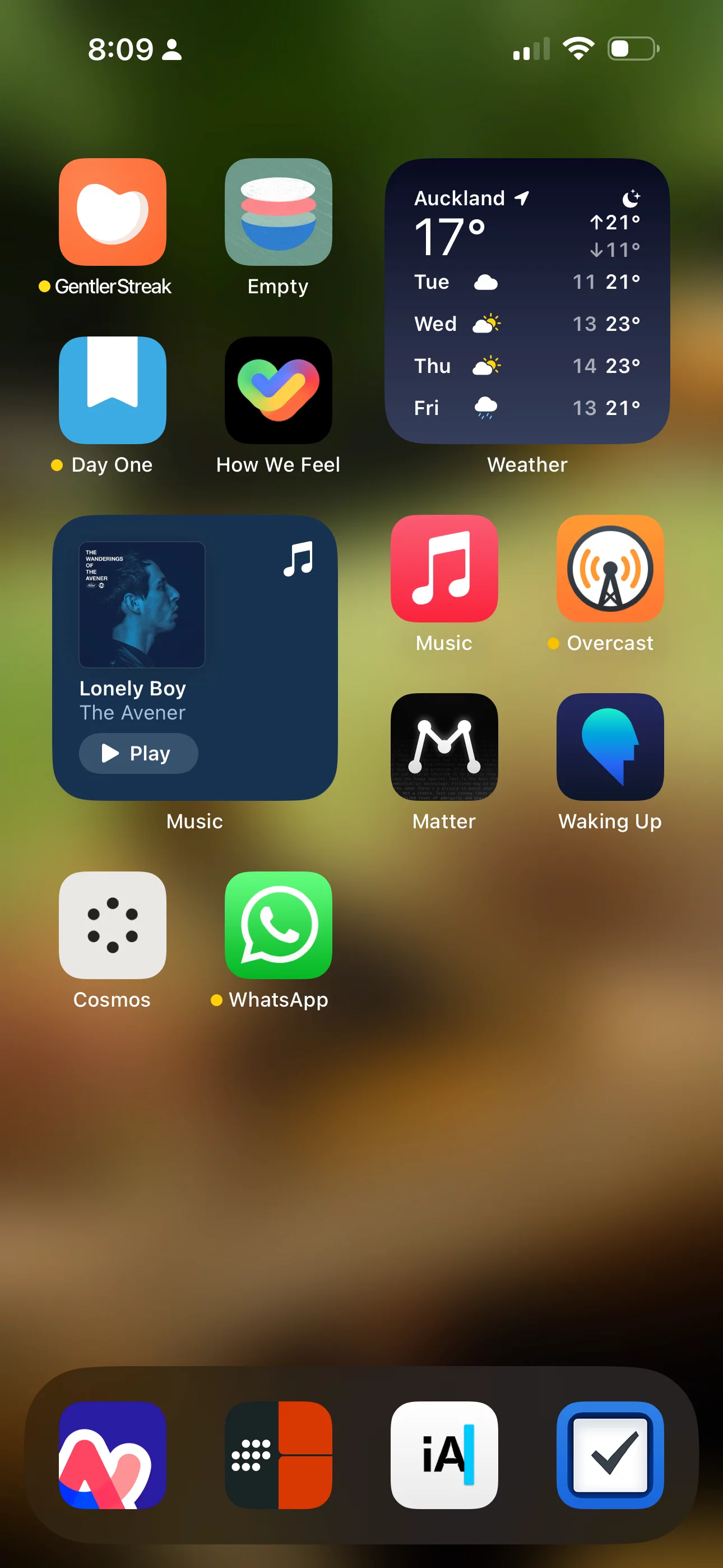This screenshot has height=1568, width=723.
Task: Open the purple heart-logo app in dock
Action: (x=113, y=1455)
